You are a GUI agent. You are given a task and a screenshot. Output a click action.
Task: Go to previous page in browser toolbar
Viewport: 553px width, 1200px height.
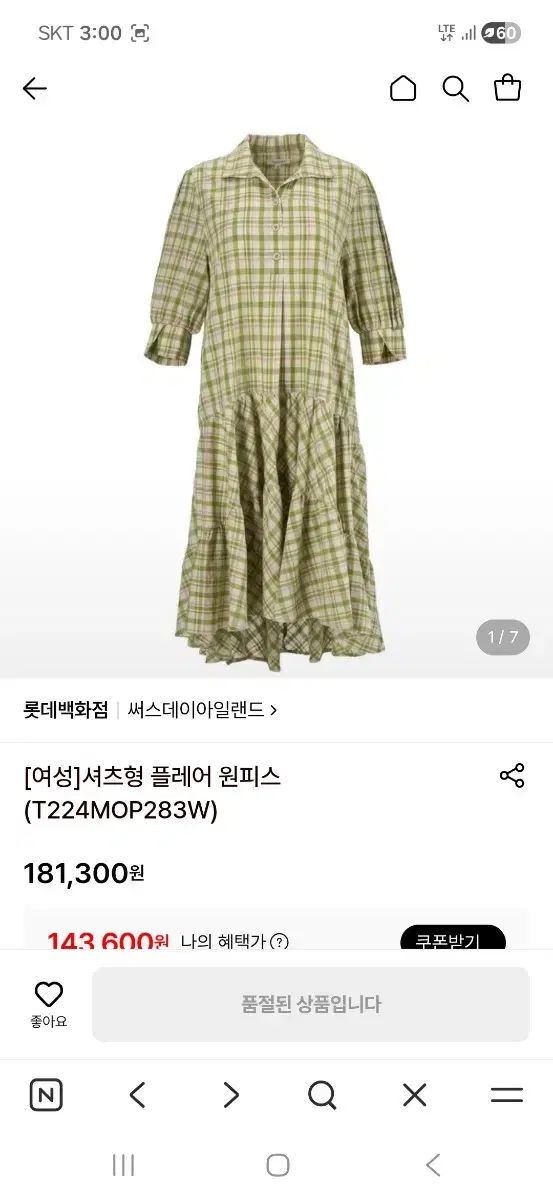click(x=138, y=1095)
